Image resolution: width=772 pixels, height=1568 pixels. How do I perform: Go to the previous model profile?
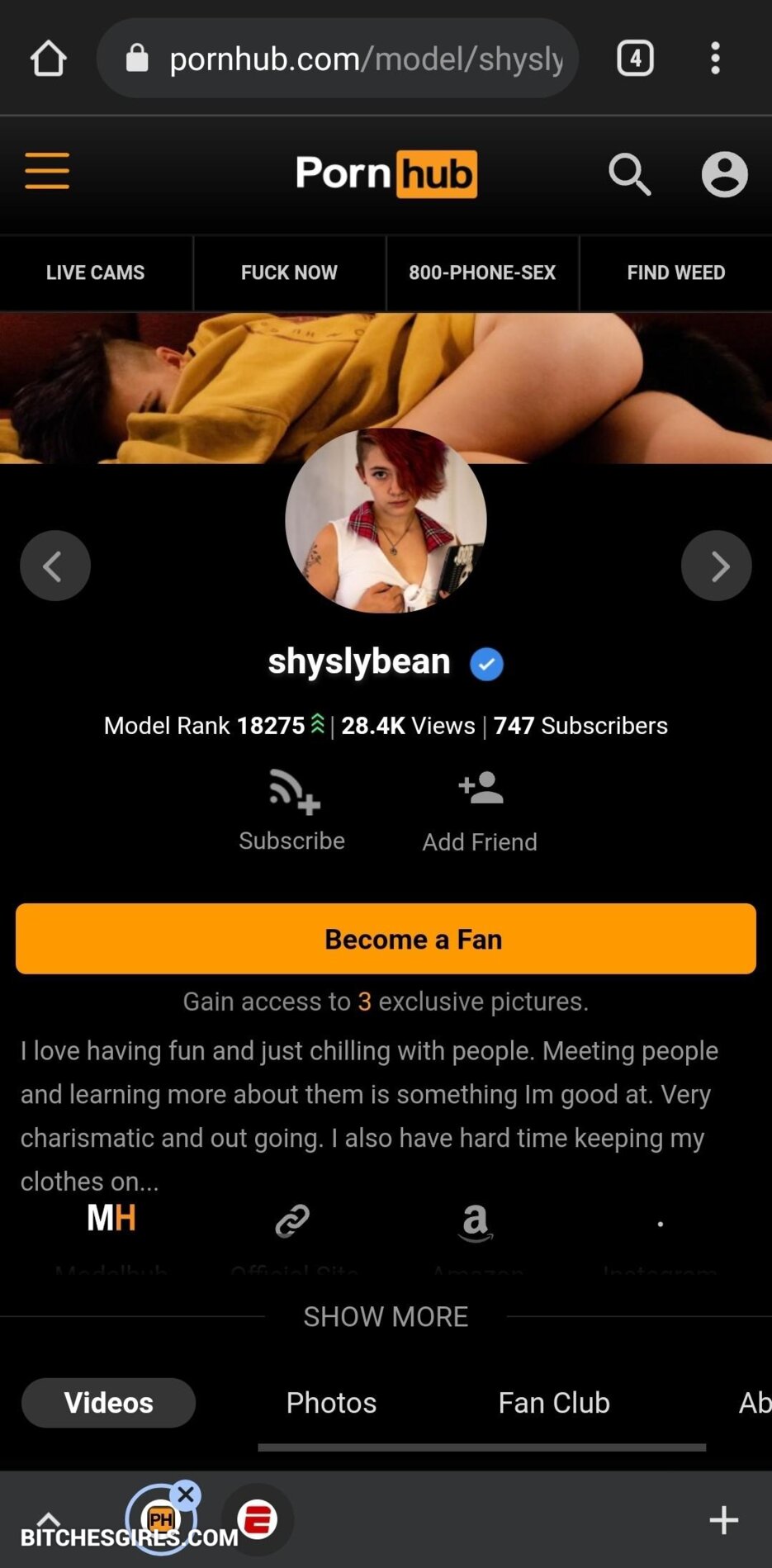(x=54, y=566)
